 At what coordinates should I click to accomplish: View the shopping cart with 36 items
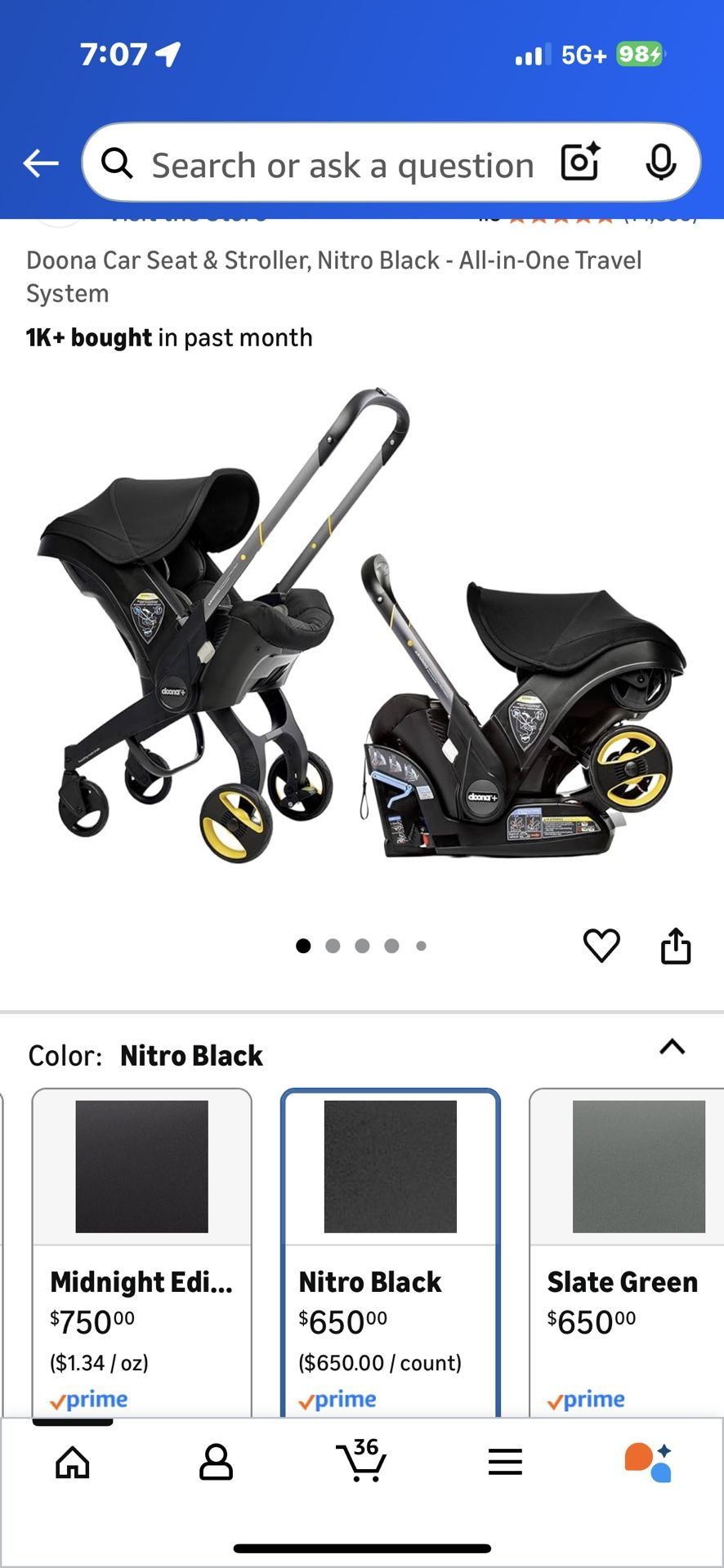click(x=361, y=1462)
